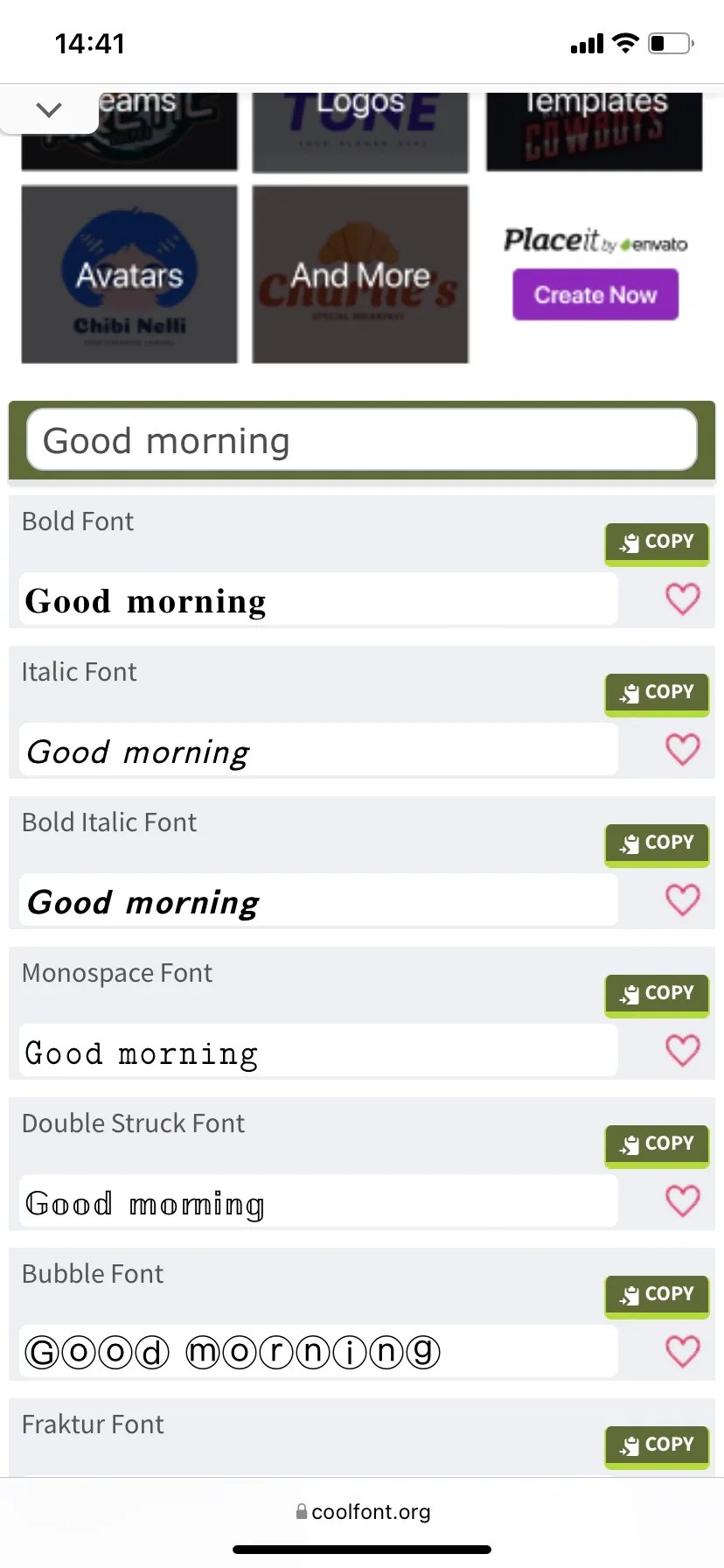
Task: Toggle the heart on Double Struck Font
Action: click(684, 1200)
